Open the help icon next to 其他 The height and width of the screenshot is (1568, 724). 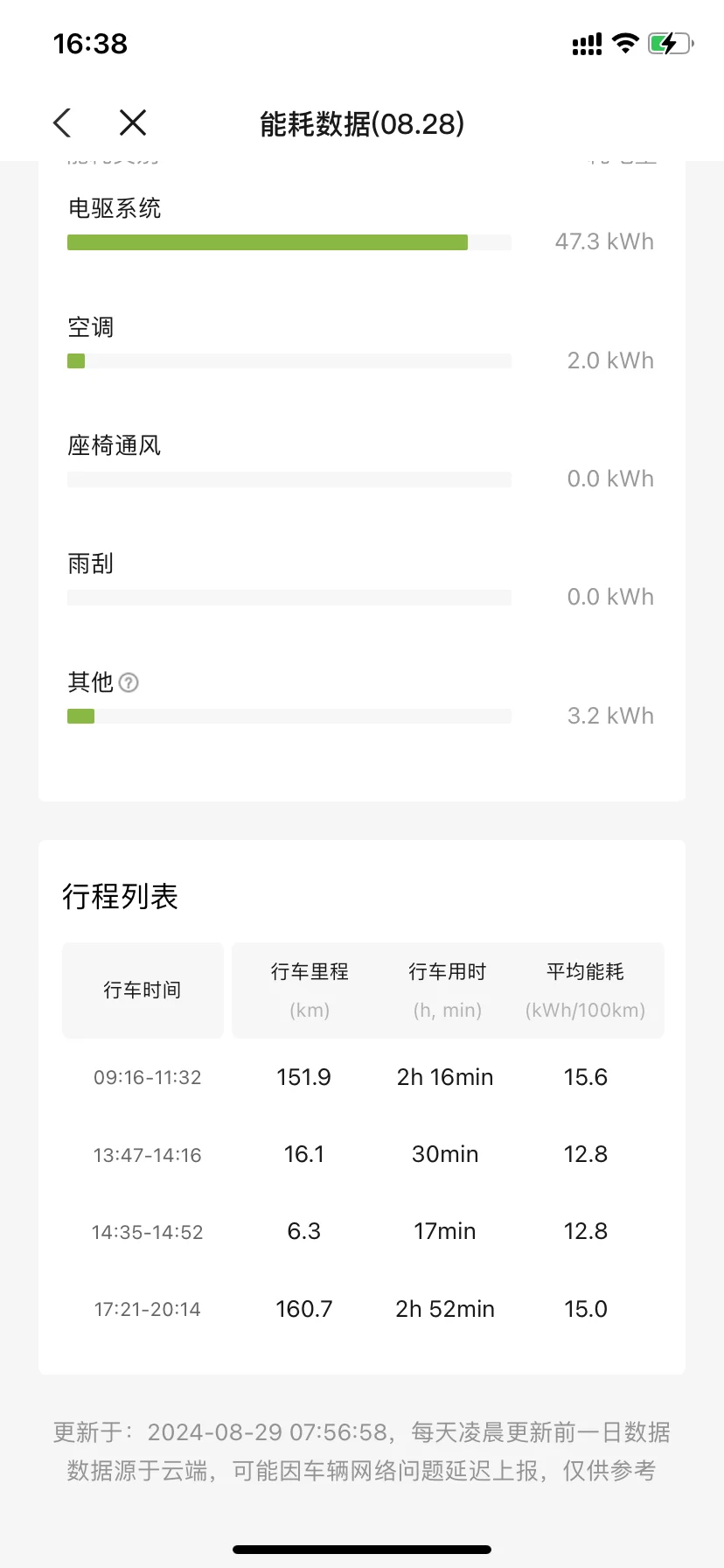tap(129, 682)
